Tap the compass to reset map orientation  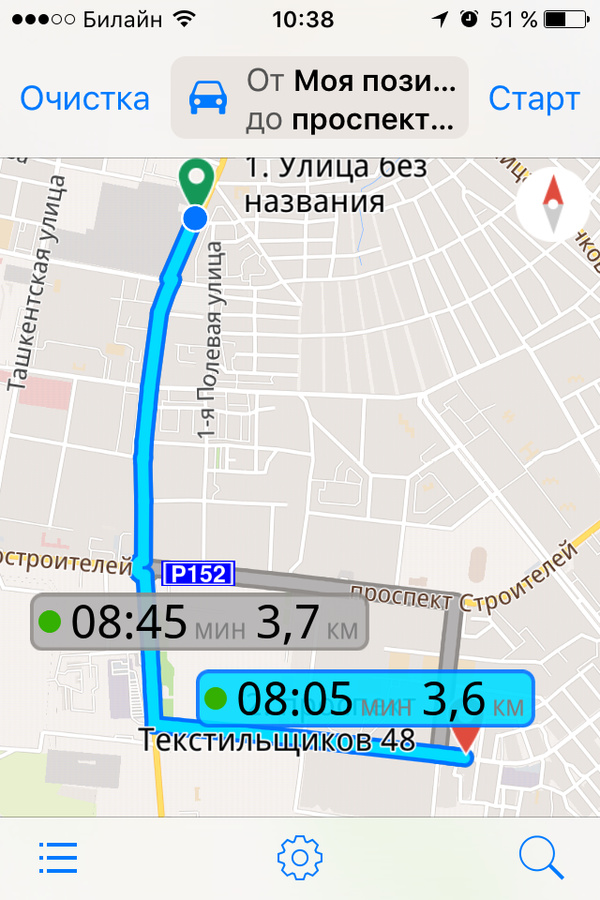tap(551, 205)
